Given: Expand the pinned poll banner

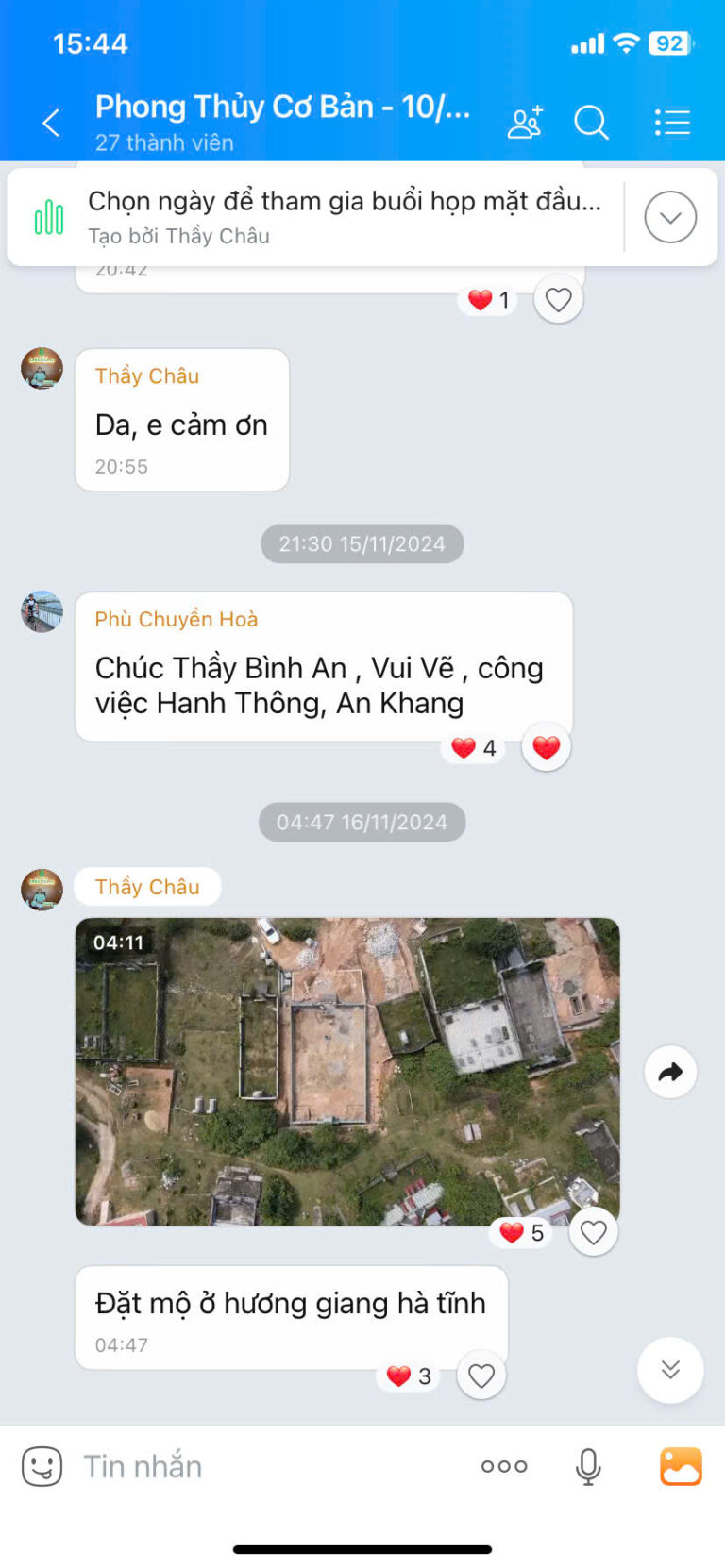Looking at the screenshot, I should pos(670,217).
